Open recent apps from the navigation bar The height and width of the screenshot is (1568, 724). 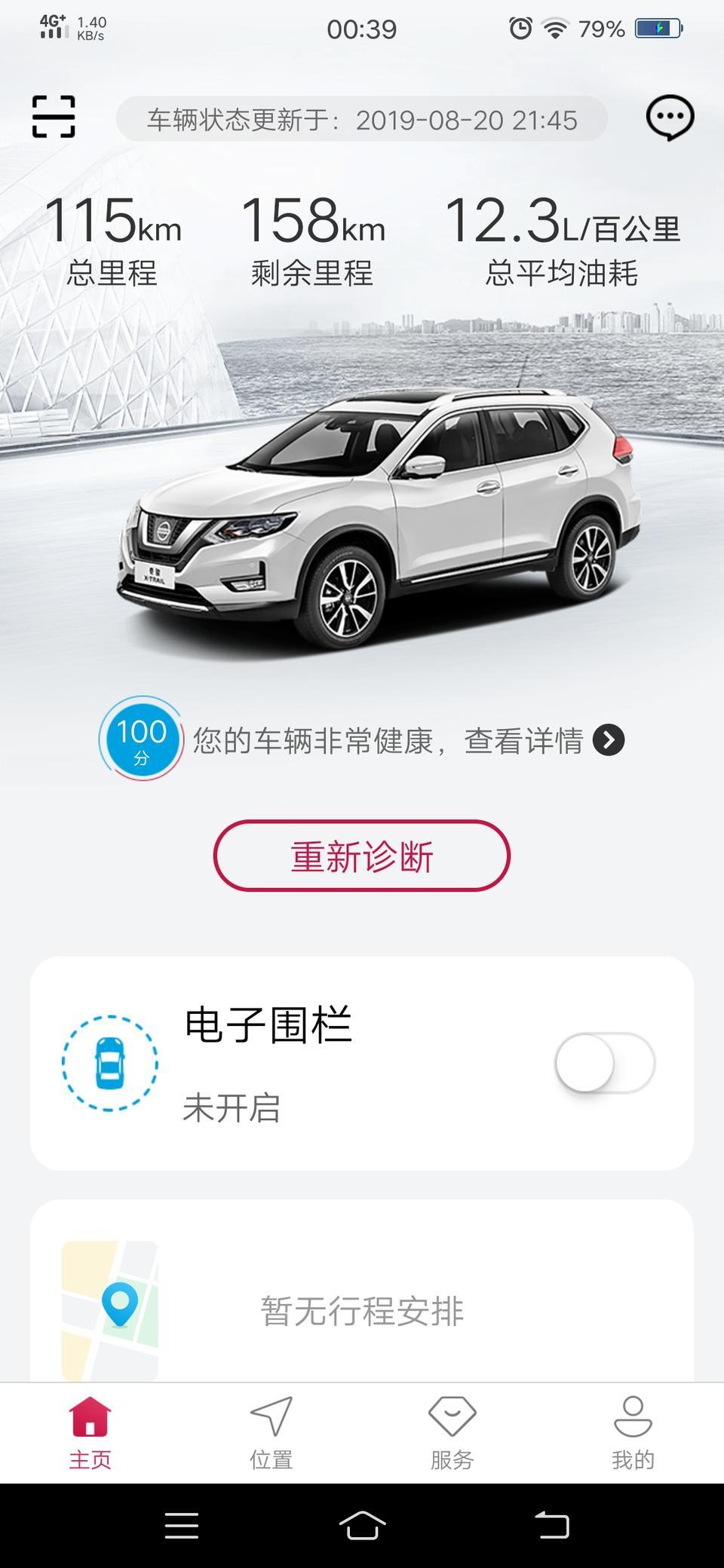(182, 1526)
